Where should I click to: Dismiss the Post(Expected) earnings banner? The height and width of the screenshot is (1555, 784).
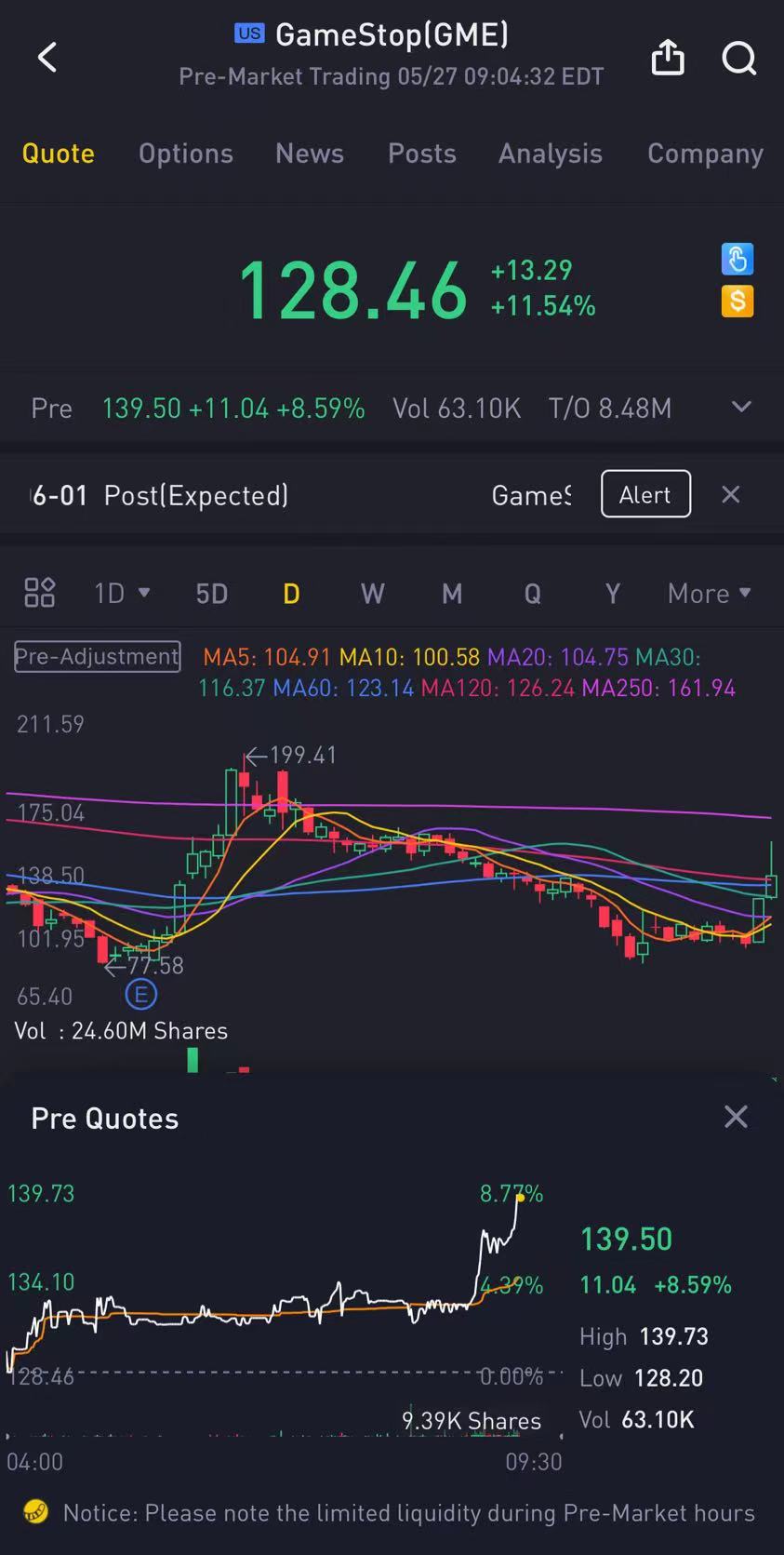click(x=731, y=494)
